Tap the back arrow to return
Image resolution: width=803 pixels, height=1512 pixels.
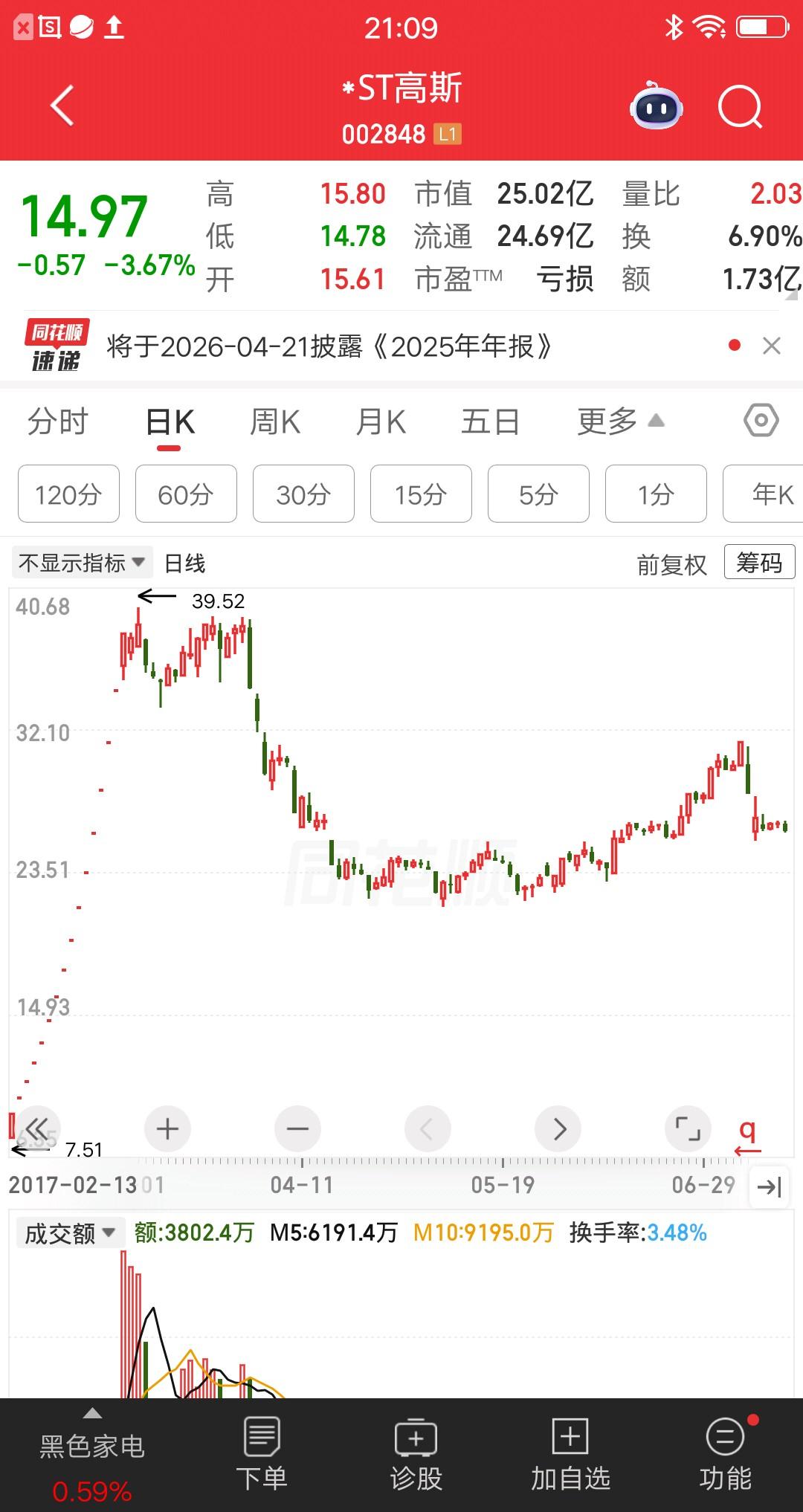coord(61,106)
